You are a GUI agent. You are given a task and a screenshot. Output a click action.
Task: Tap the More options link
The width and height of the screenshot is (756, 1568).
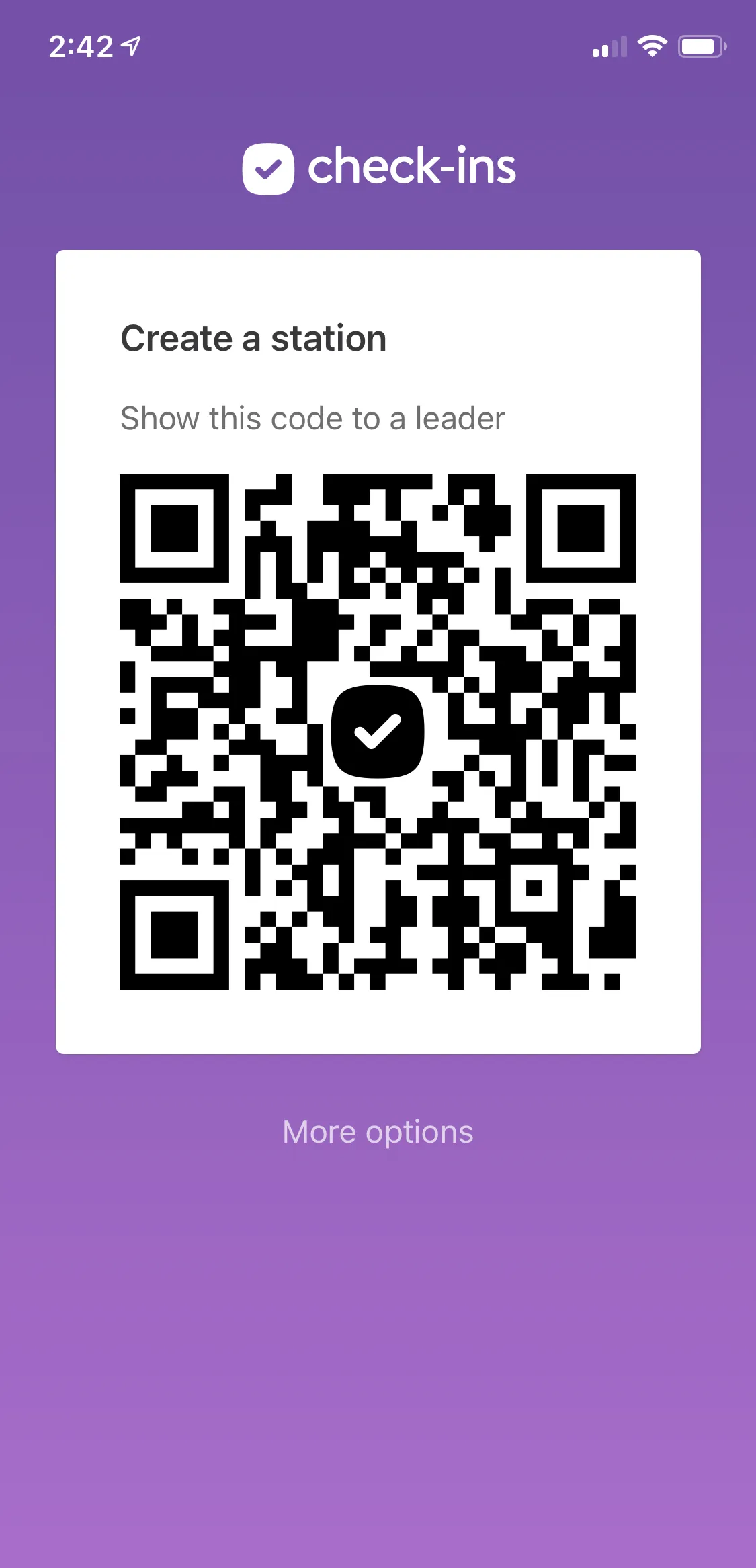378,1132
